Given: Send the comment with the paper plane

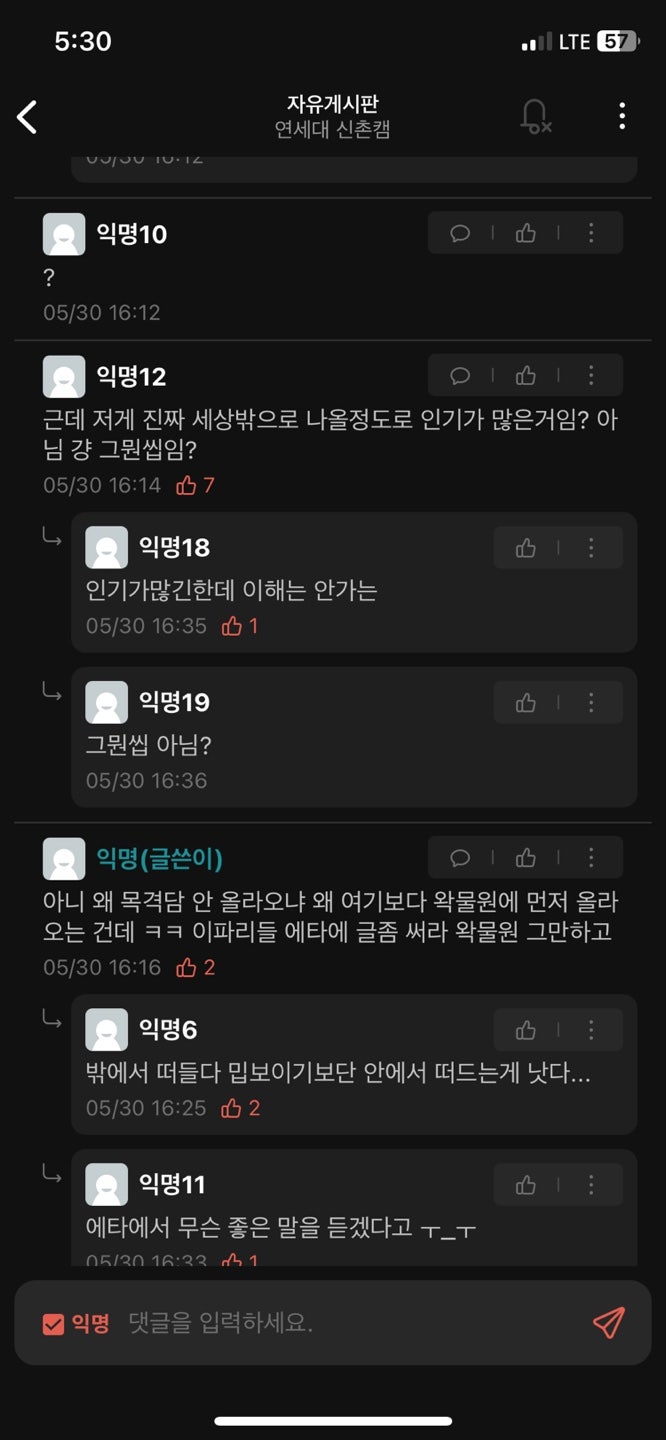Looking at the screenshot, I should pos(608,1323).
